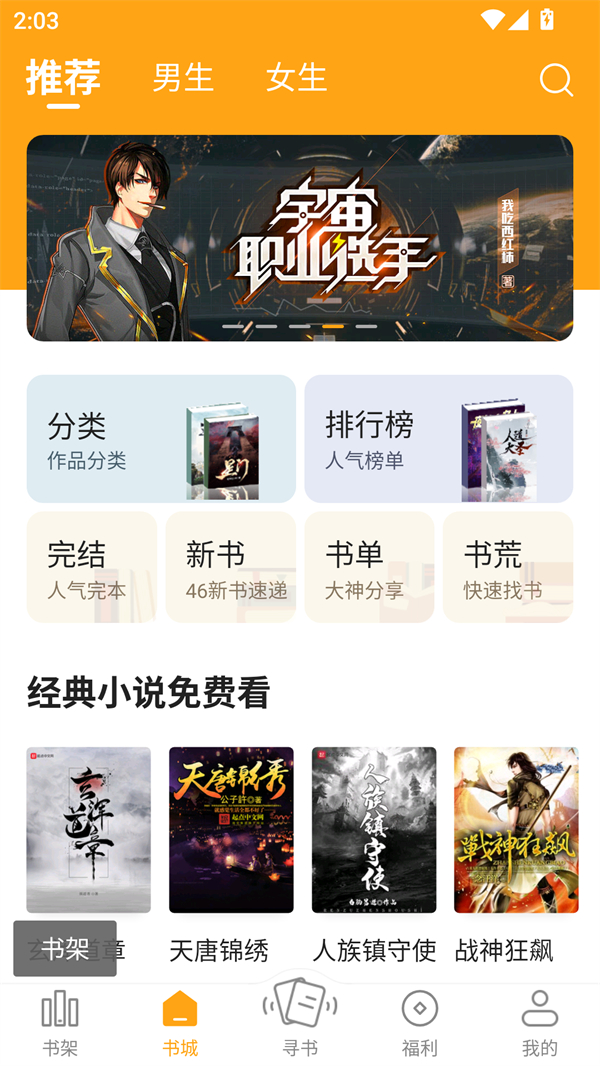Open 分类 作品分类 card

point(161,439)
